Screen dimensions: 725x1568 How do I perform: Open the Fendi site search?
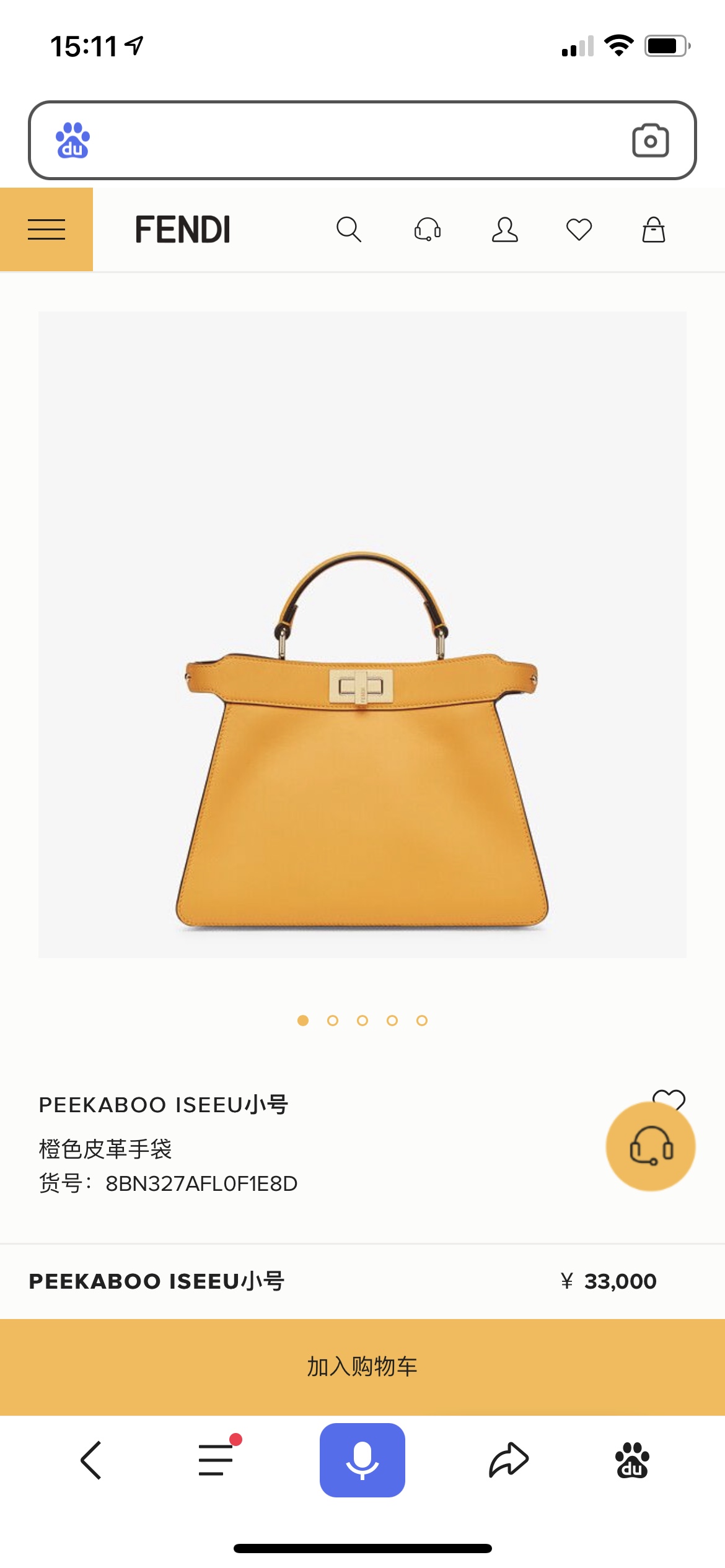349,229
